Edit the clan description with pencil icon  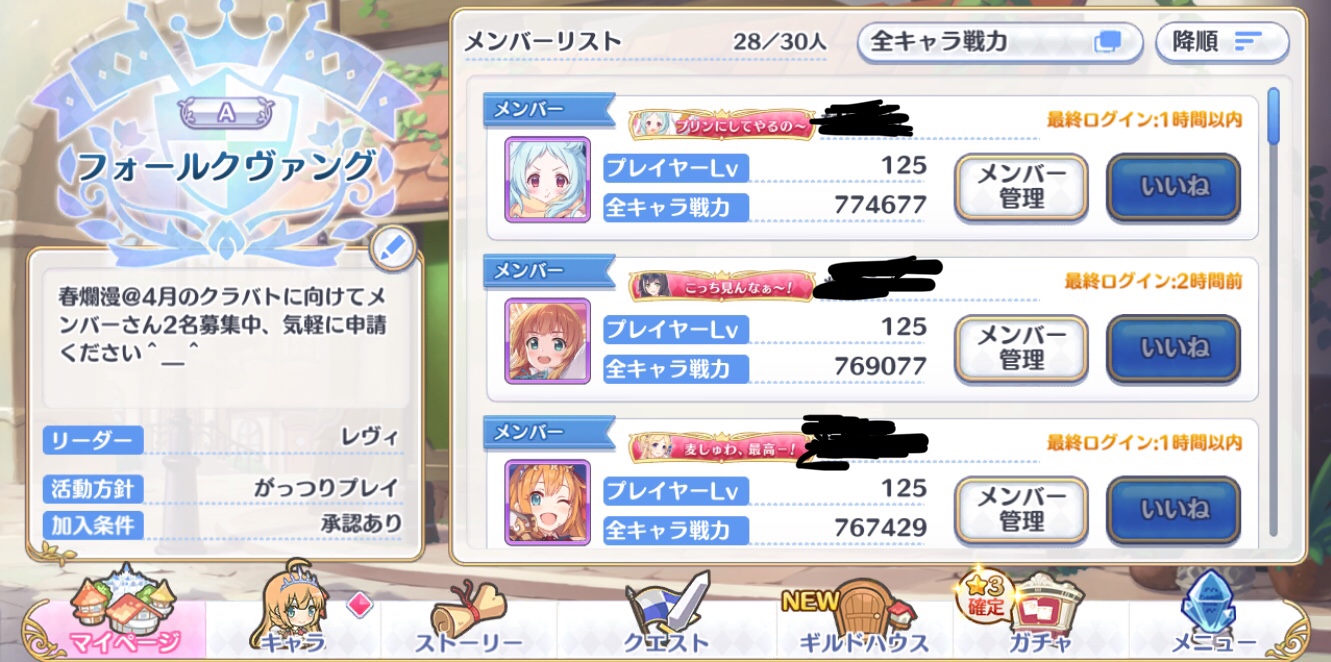coord(392,250)
